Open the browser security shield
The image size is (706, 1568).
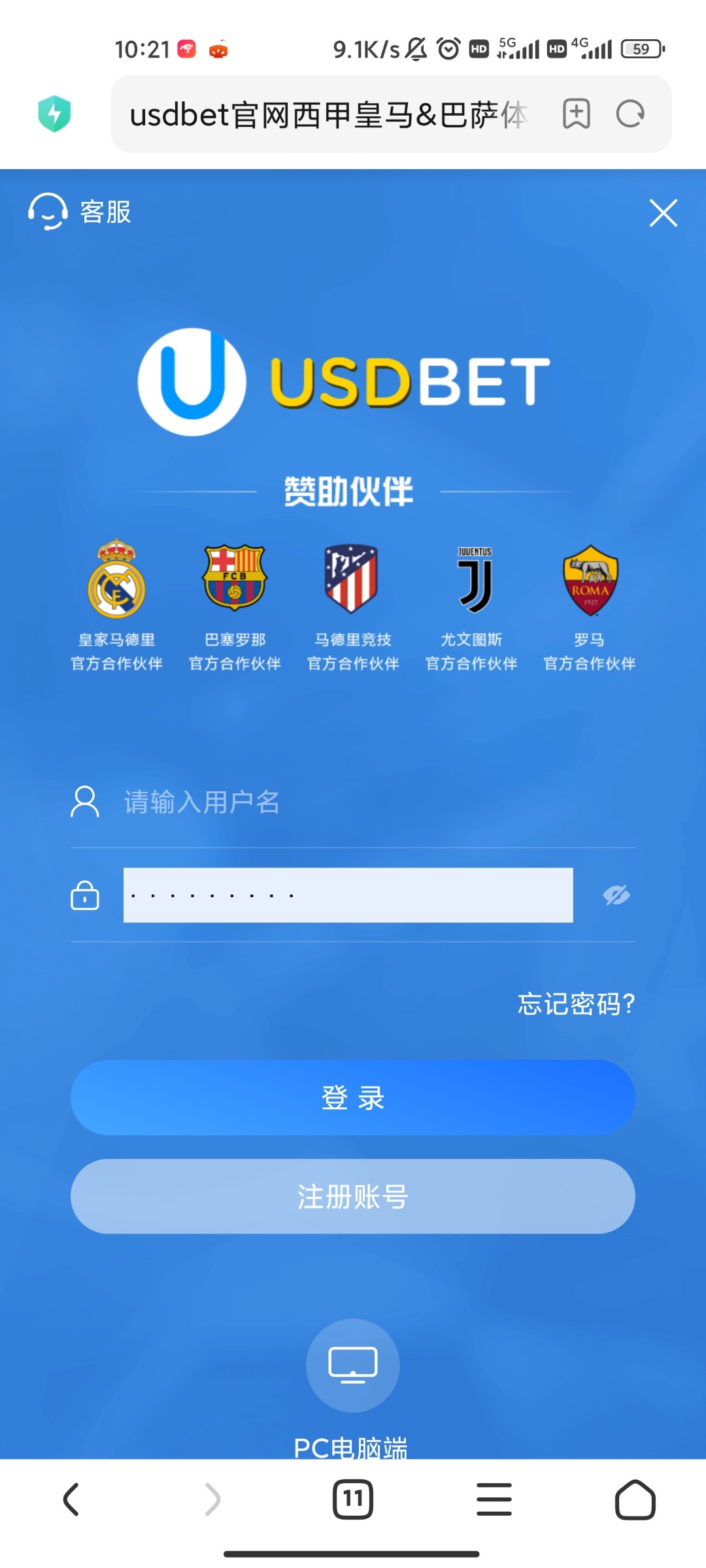54,114
